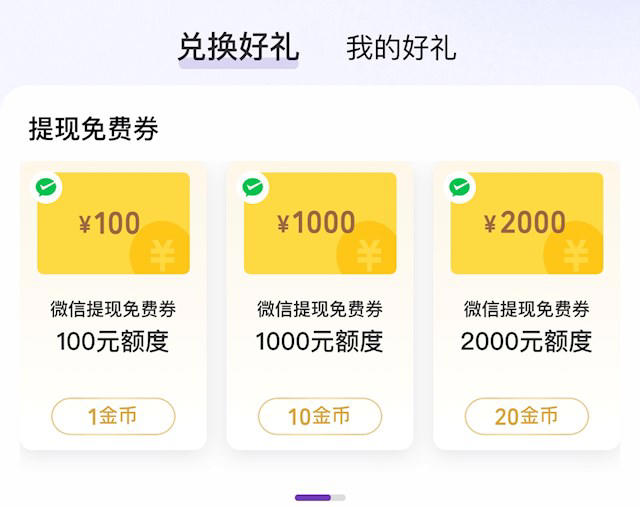Switch to the 我的好礼 tab
The height and width of the screenshot is (507, 640).
pyautogui.click(x=401, y=48)
